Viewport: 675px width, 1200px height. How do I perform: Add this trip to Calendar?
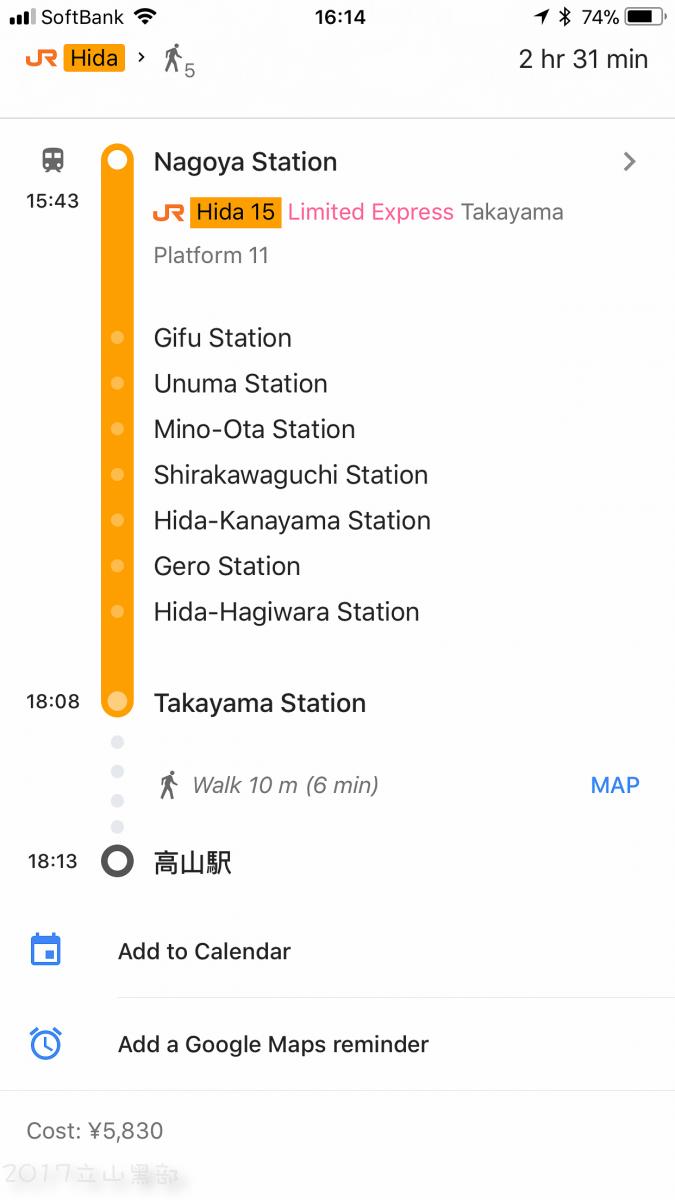pyautogui.click(x=337, y=951)
